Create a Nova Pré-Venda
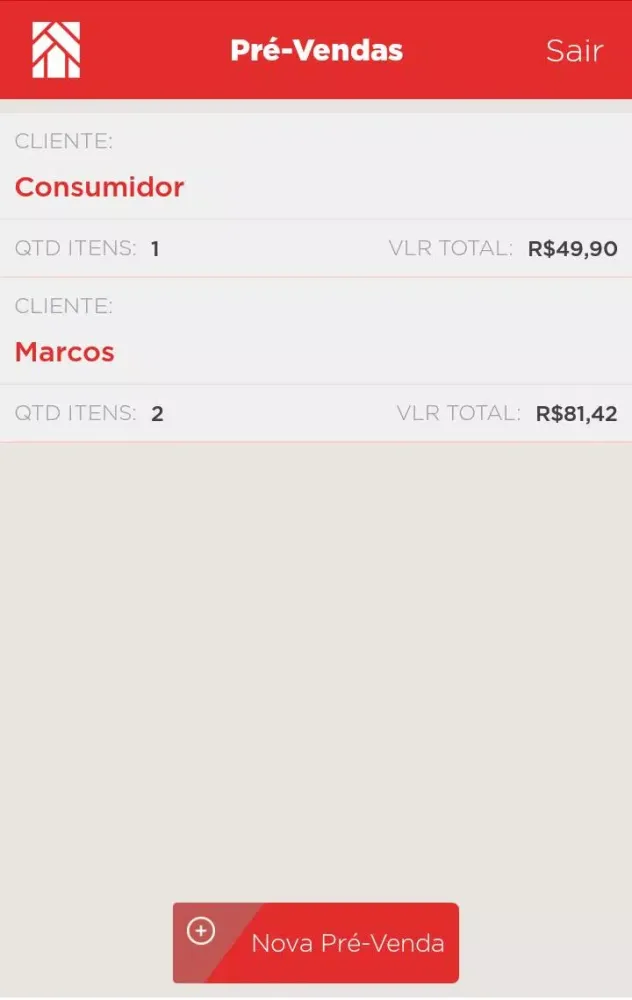Viewport: 632px width, 1000px height. [316, 943]
